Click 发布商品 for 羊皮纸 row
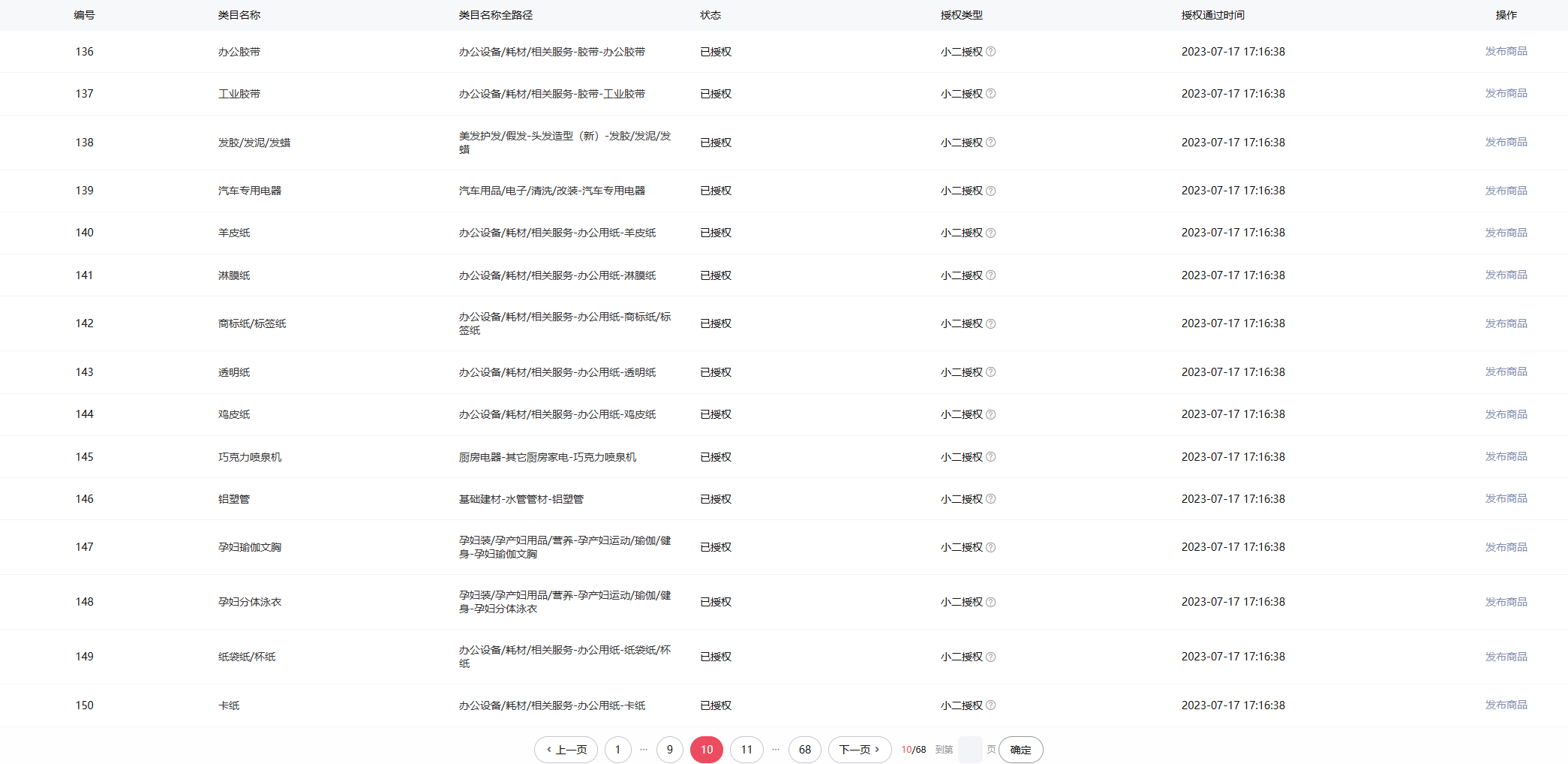 [x=1506, y=233]
